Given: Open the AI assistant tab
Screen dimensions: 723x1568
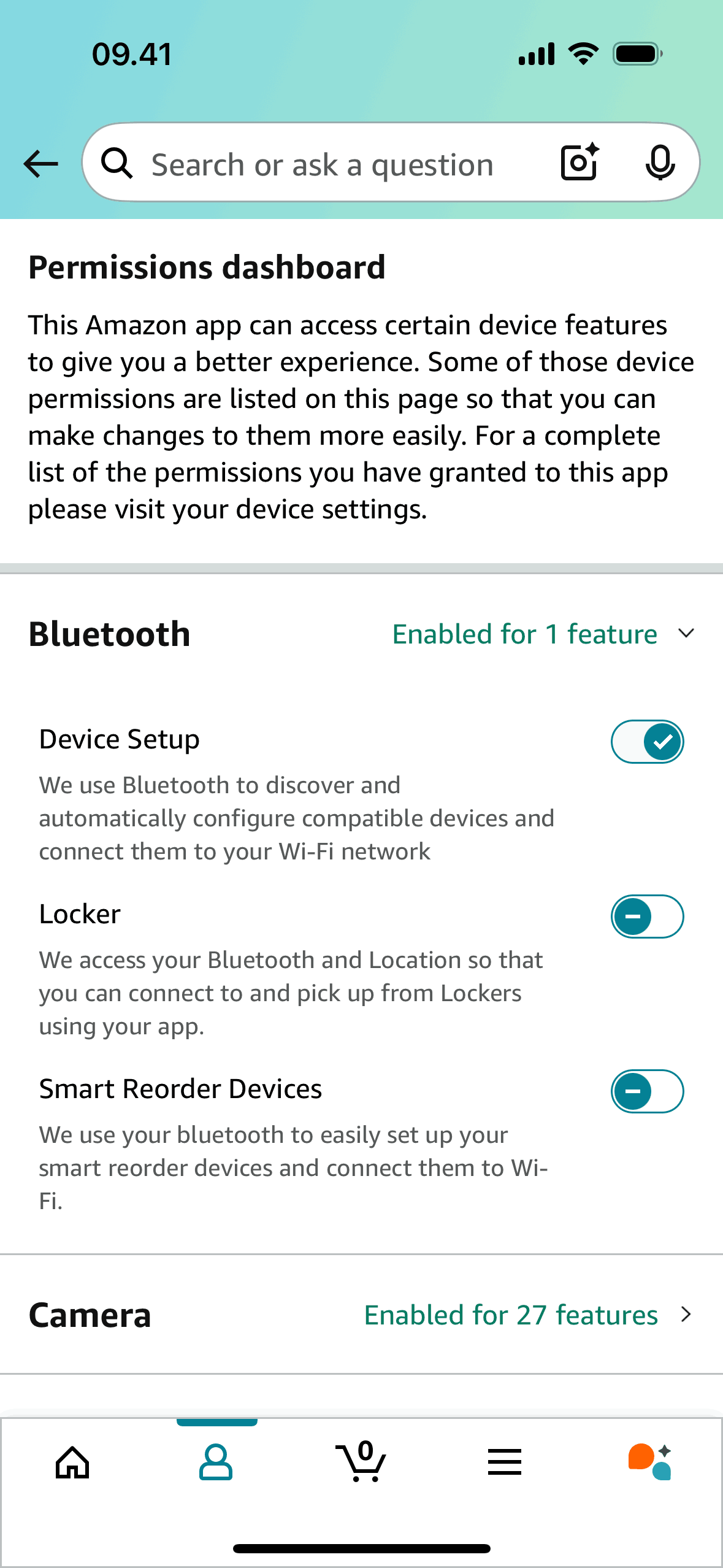Looking at the screenshot, I should coord(650,1462).
